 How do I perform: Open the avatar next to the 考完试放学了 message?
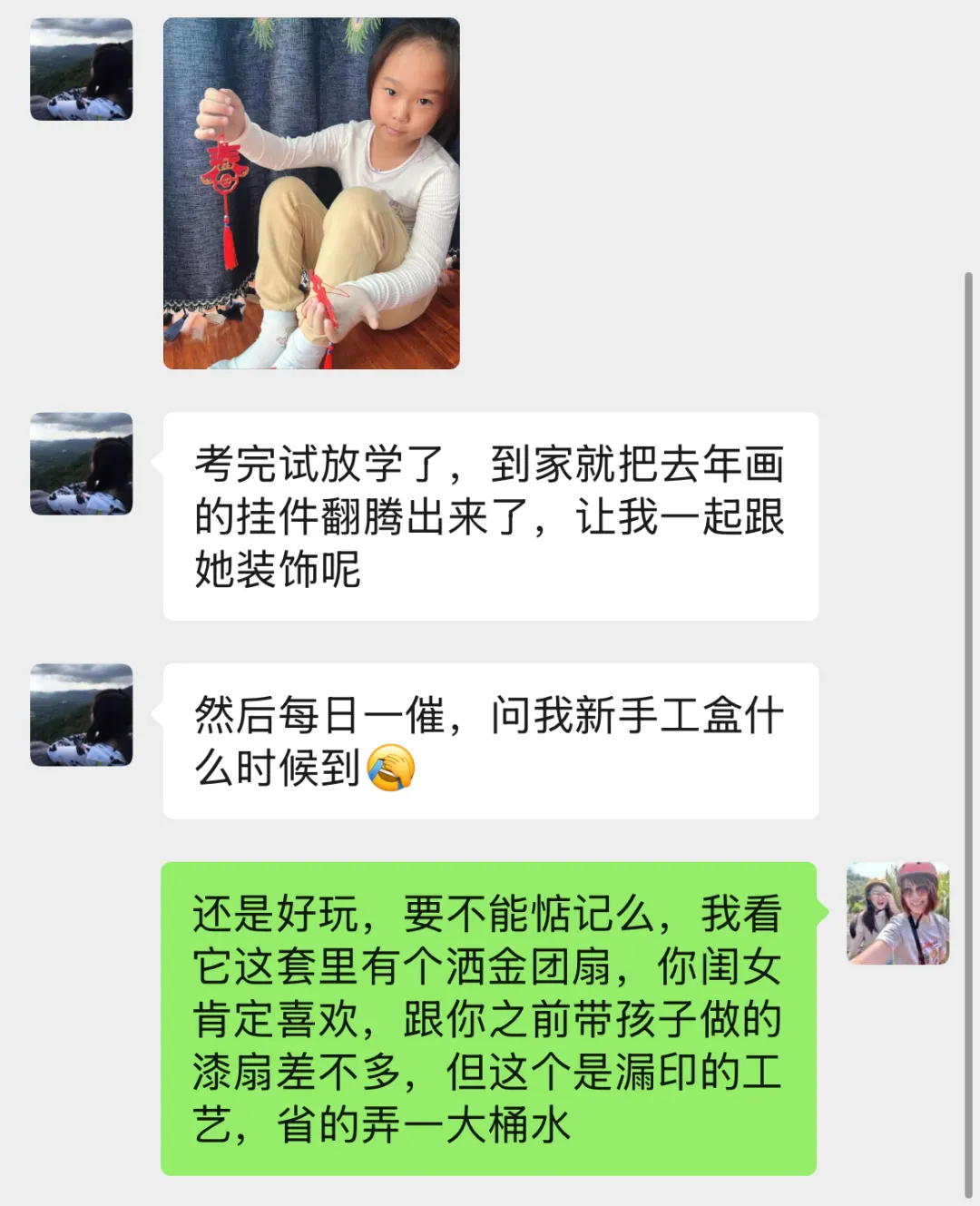[82, 464]
